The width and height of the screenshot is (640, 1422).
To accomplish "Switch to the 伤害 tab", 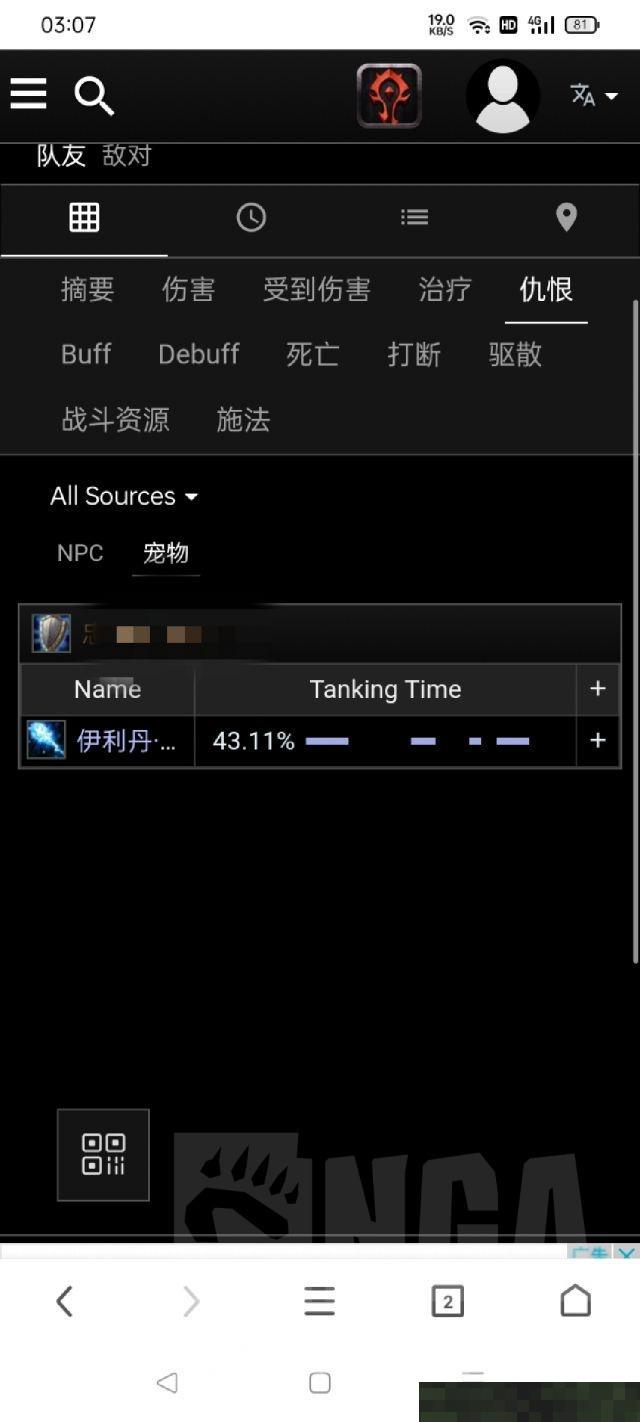I will tap(188, 290).
